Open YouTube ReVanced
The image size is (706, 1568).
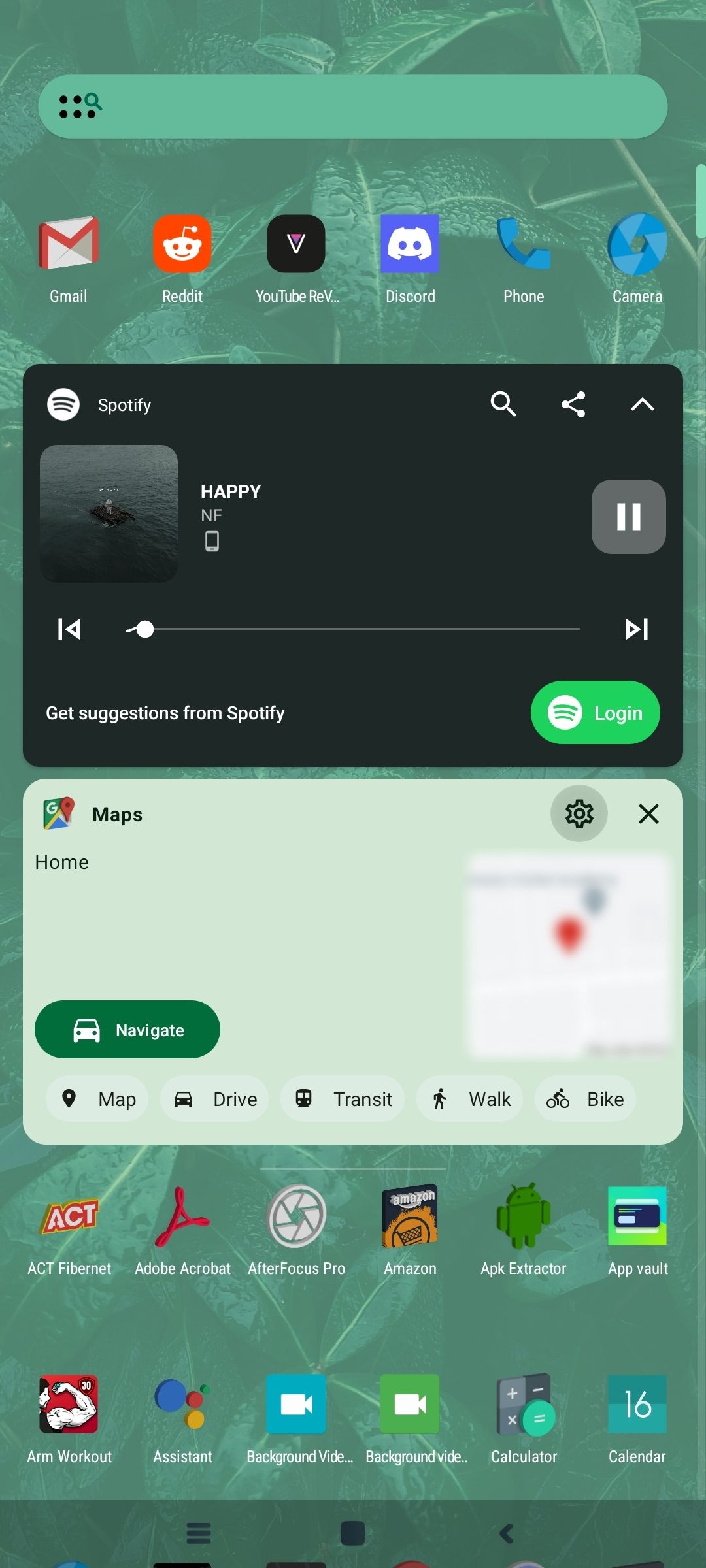[x=296, y=245]
